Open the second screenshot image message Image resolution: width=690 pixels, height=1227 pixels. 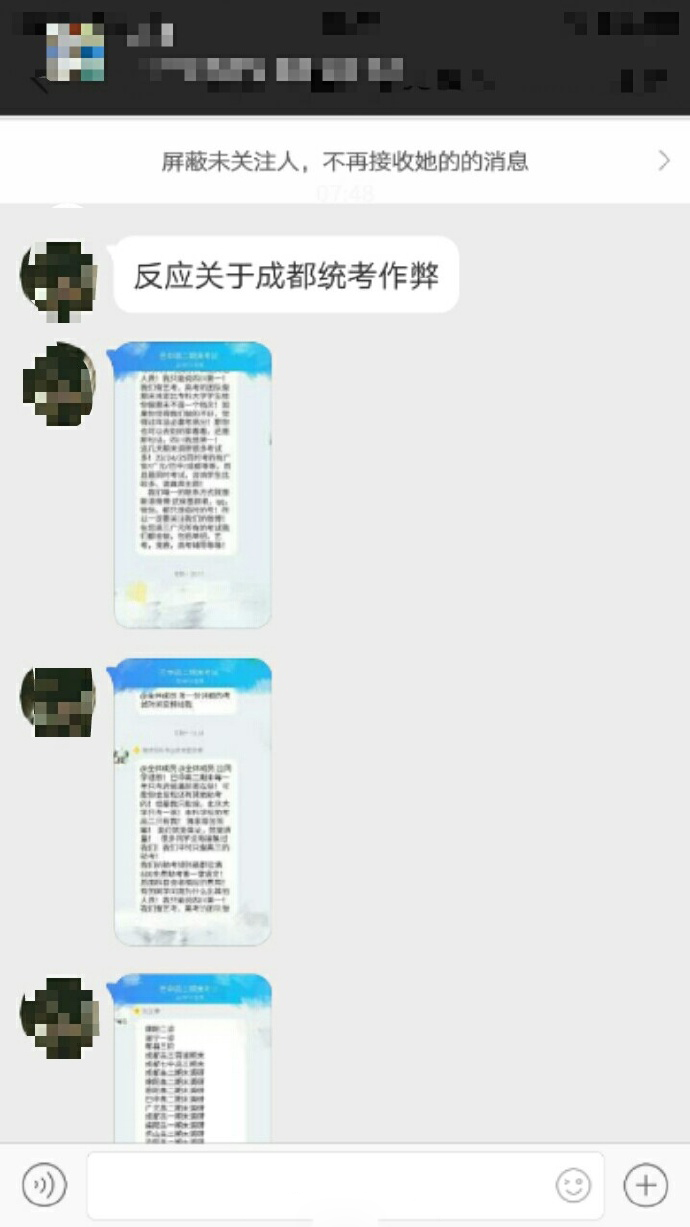(193, 801)
